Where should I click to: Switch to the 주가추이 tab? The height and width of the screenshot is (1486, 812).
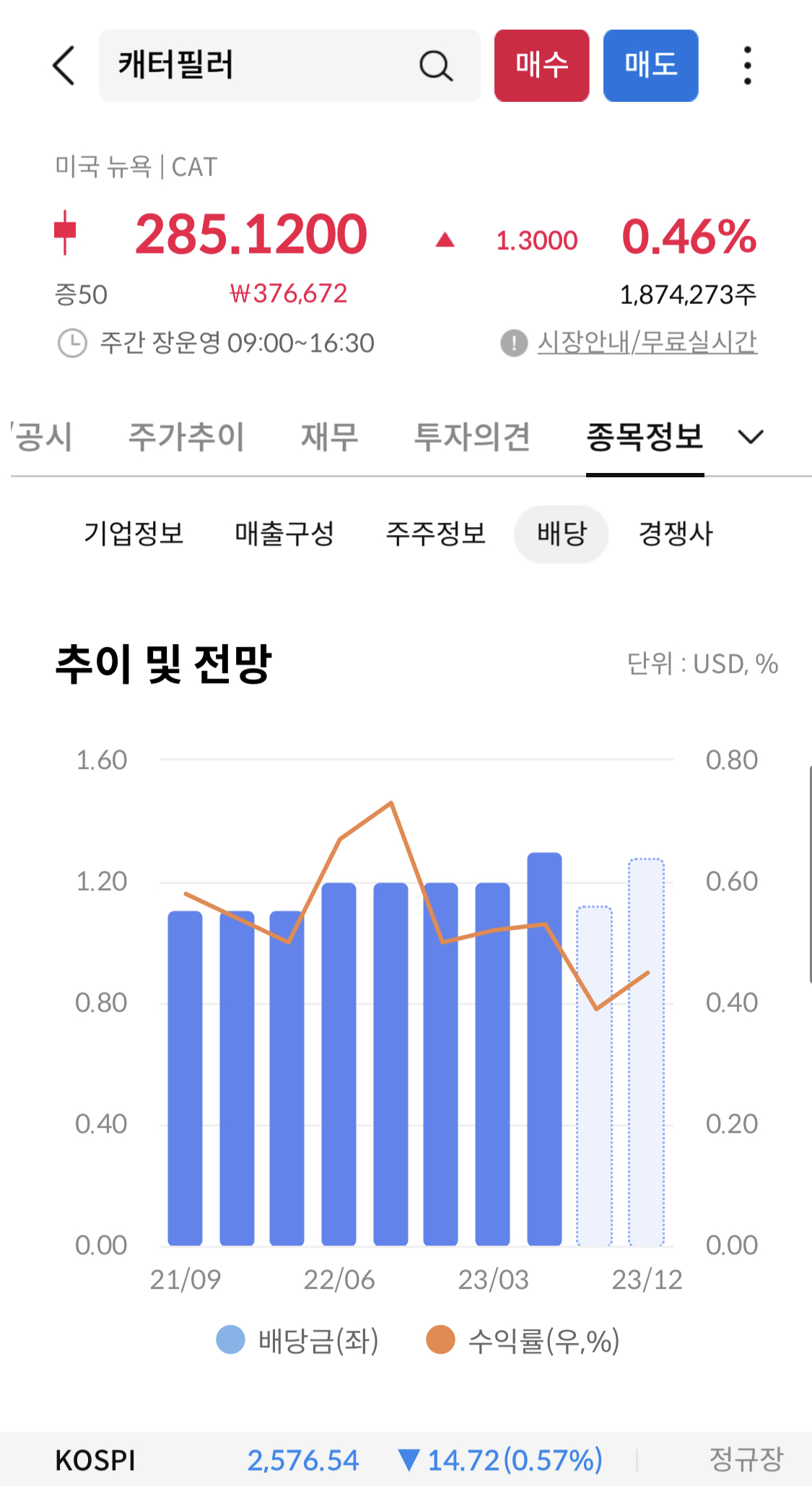click(187, 437)
